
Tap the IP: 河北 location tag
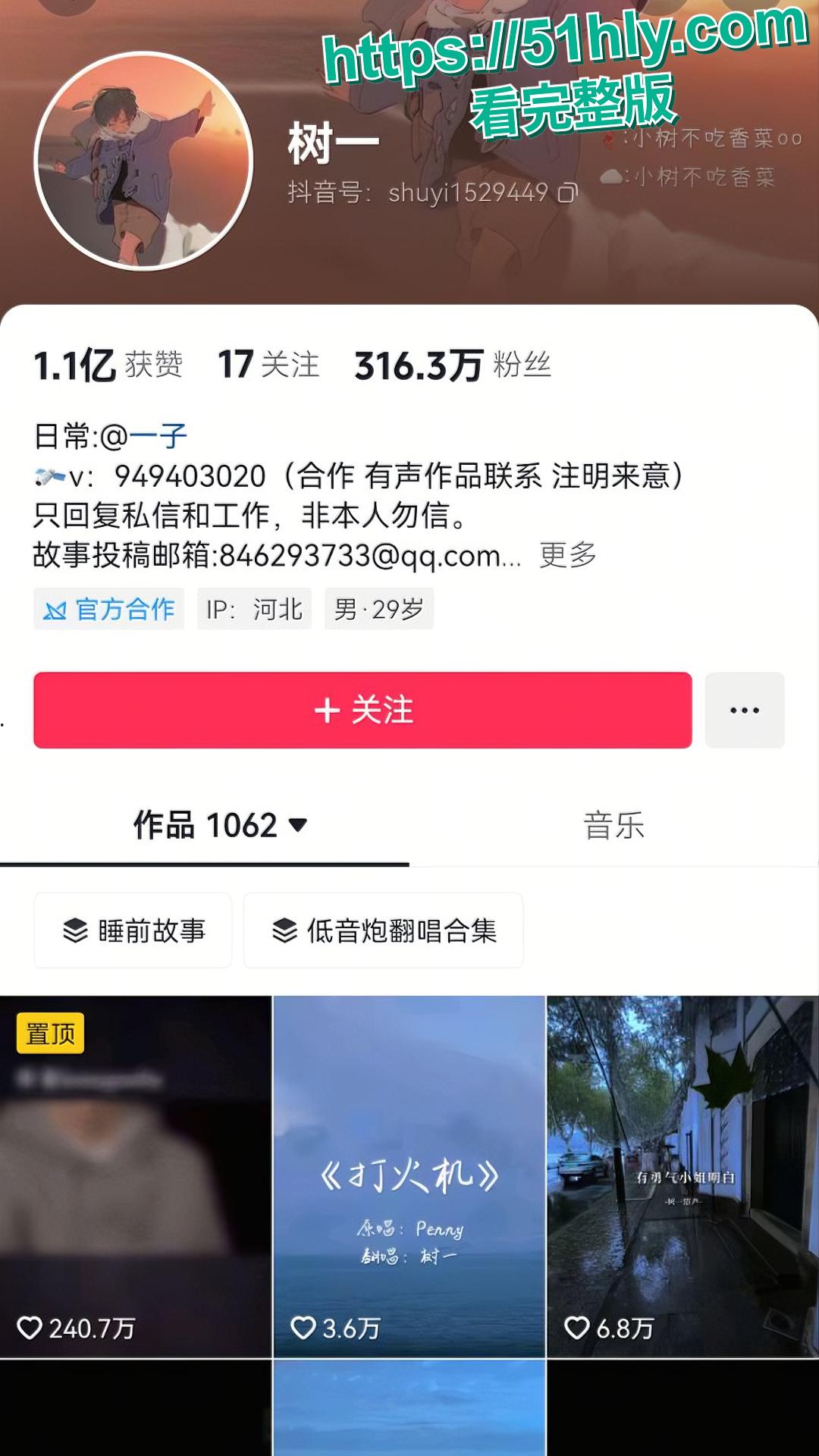(x=254, y=608)
